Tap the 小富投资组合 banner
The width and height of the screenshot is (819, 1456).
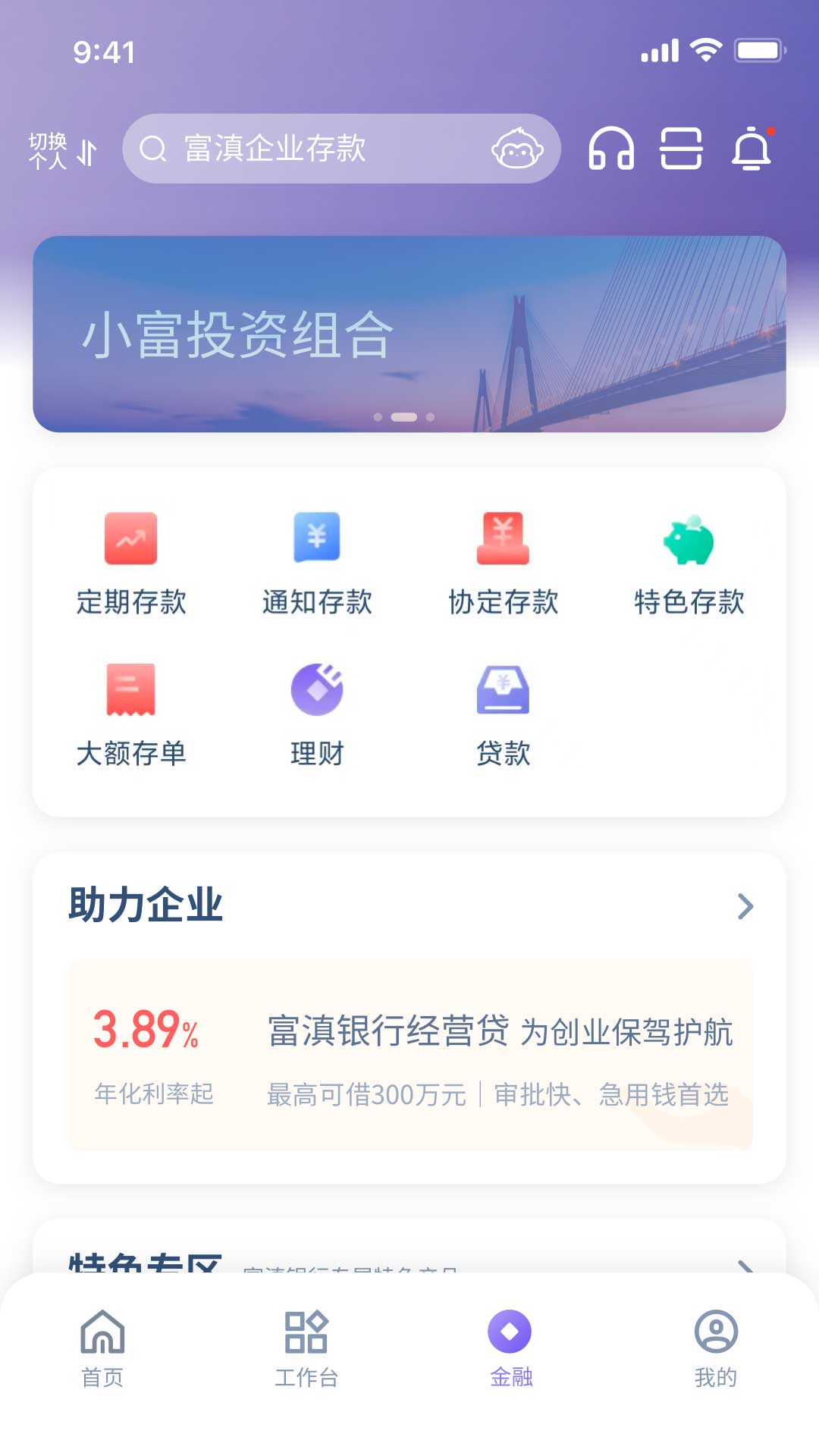click(x=409, y=334)
